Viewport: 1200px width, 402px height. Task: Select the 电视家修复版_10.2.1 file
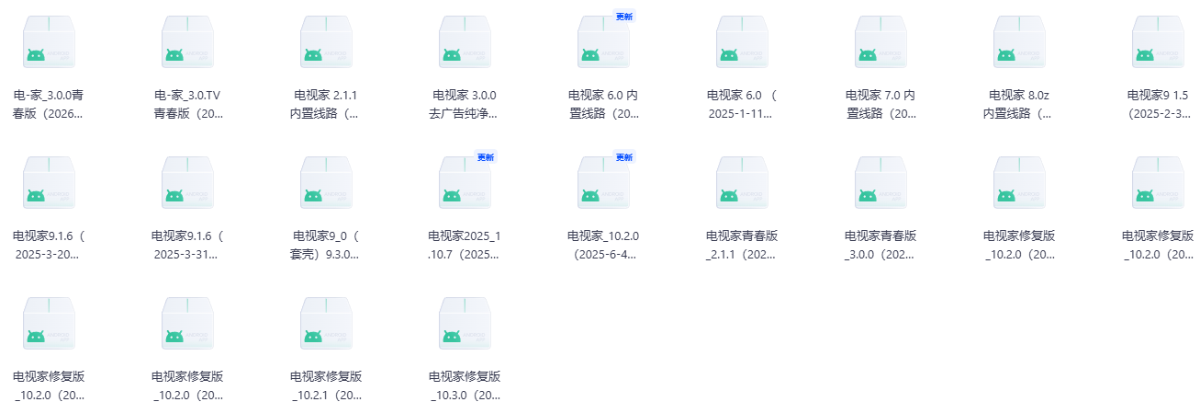point(326,326)
